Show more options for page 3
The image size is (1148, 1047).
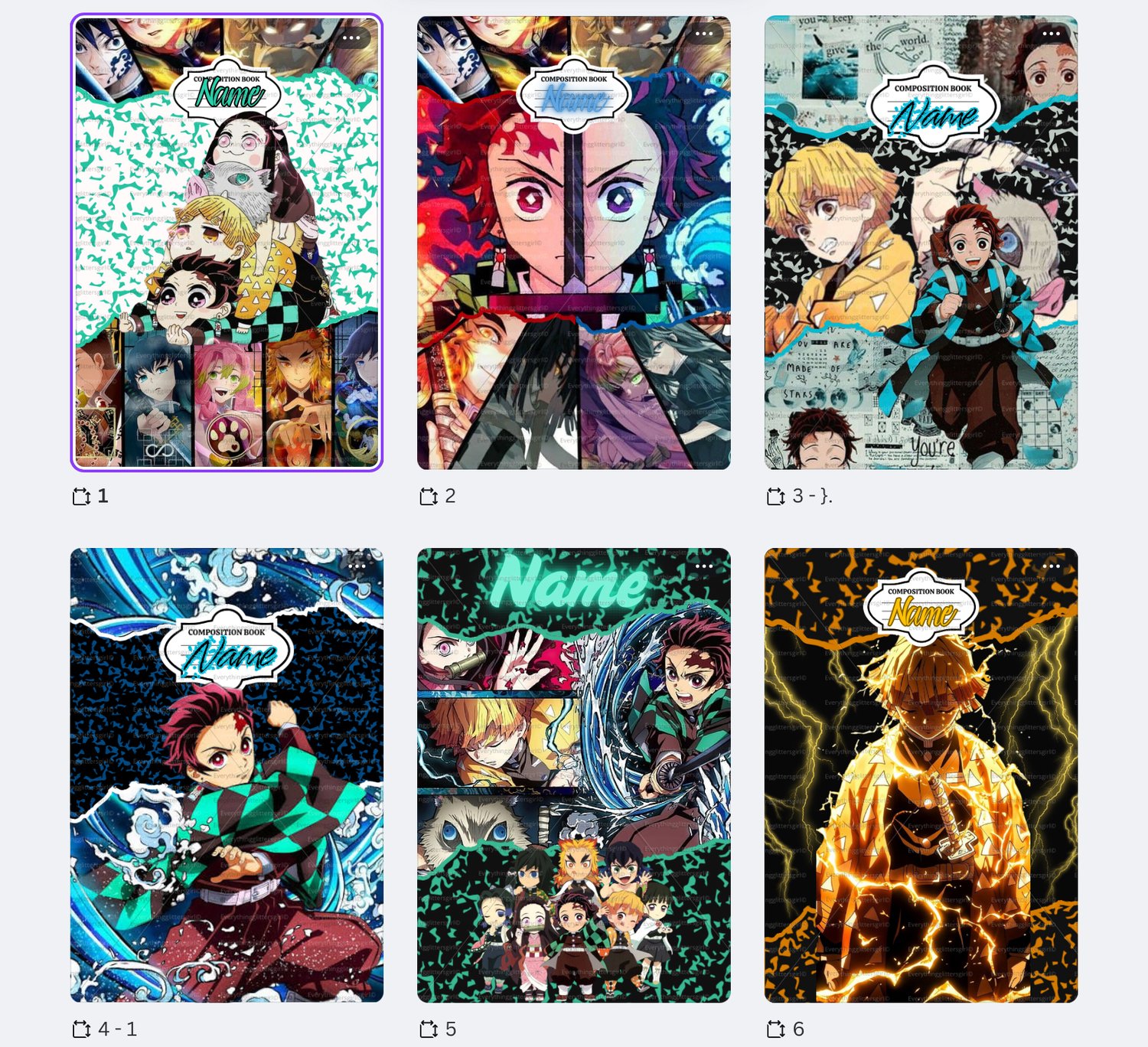pos(1052,34)
